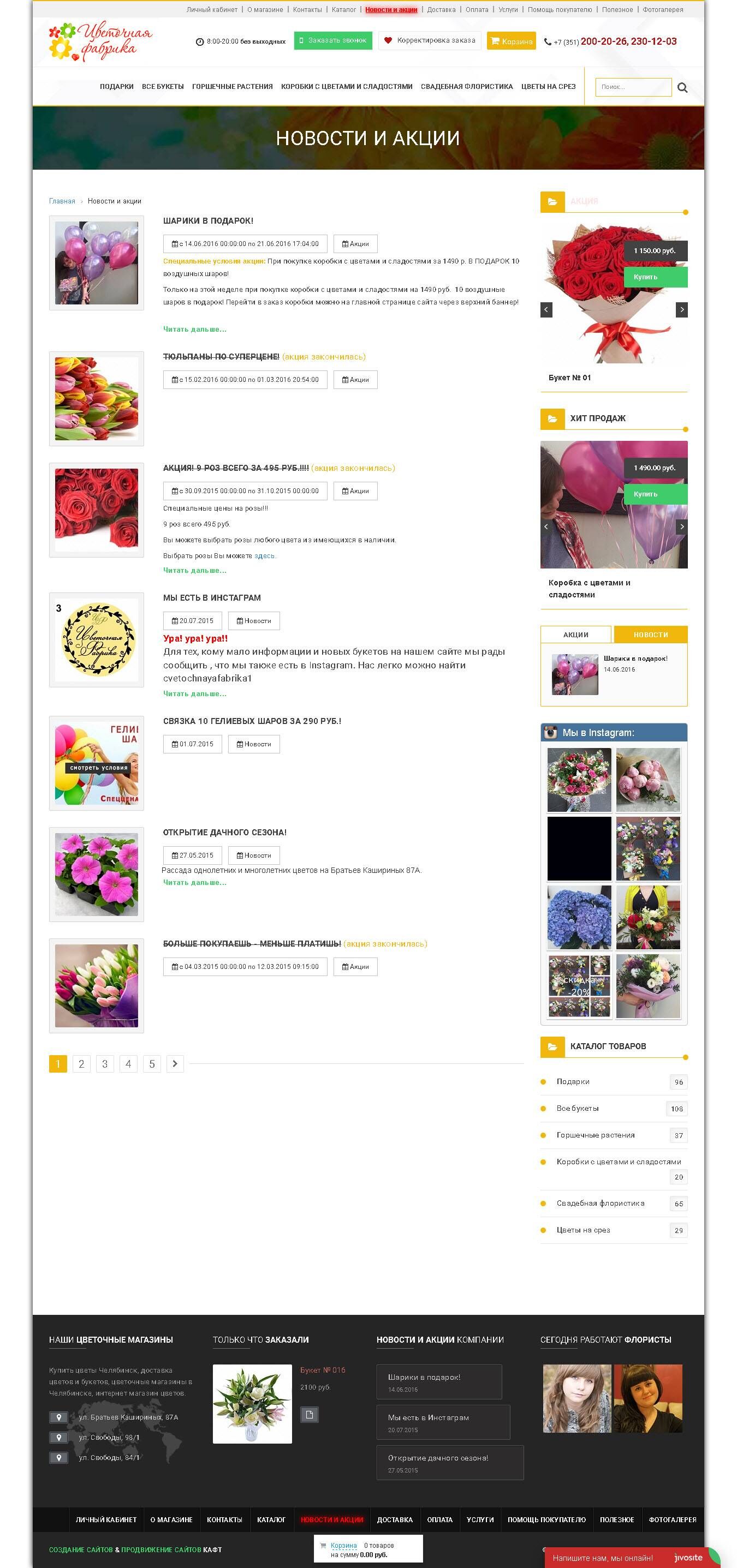Open Доставка in footer menu
Screen dimensions: 737x1568
[394, 1519]
